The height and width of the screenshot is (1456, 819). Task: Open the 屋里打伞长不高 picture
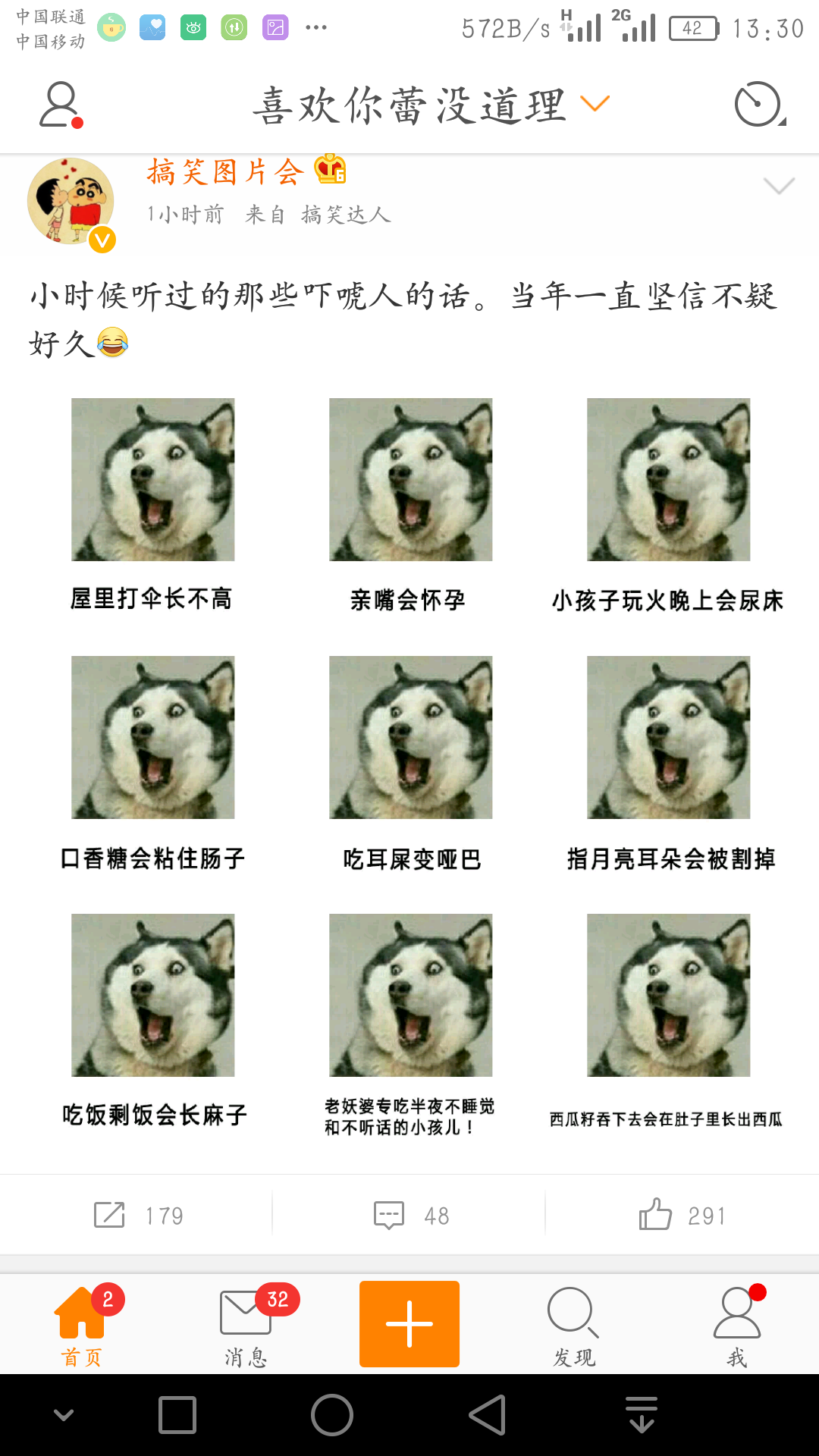153,479
